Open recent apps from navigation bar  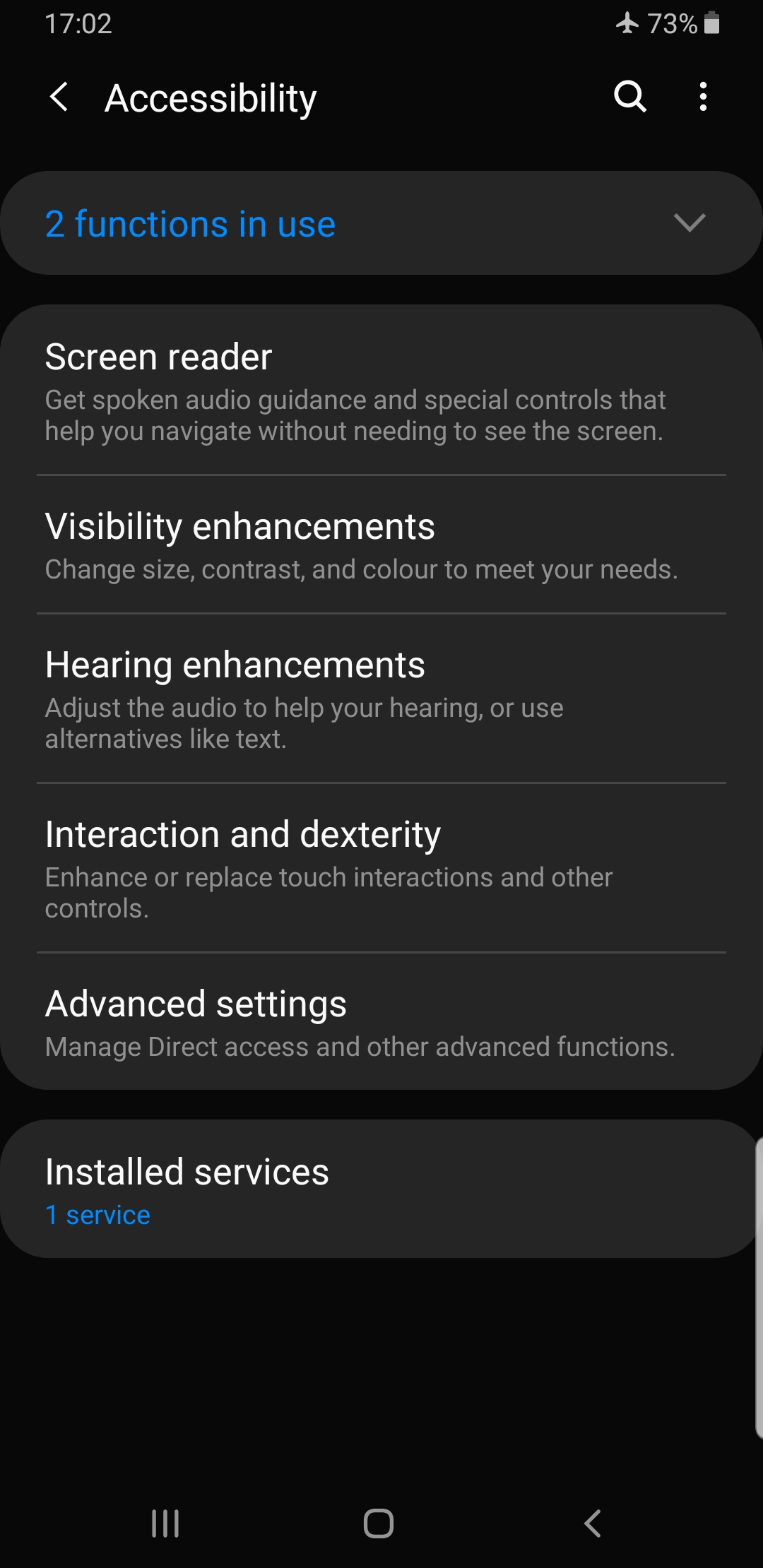tap(165, 1523)
